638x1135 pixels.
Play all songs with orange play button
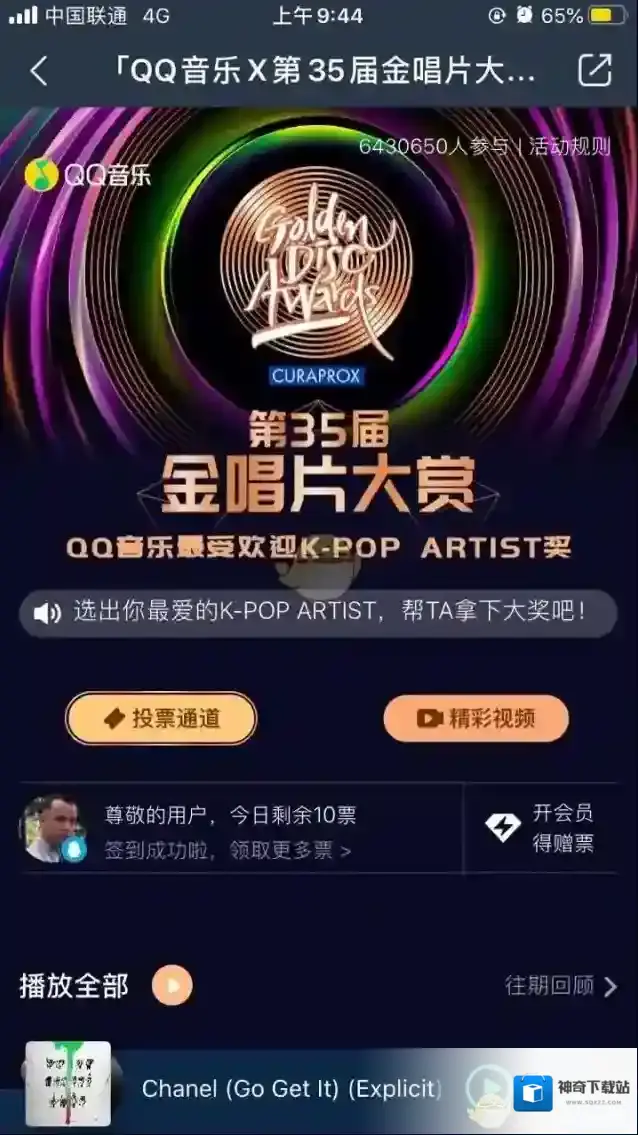172,986
